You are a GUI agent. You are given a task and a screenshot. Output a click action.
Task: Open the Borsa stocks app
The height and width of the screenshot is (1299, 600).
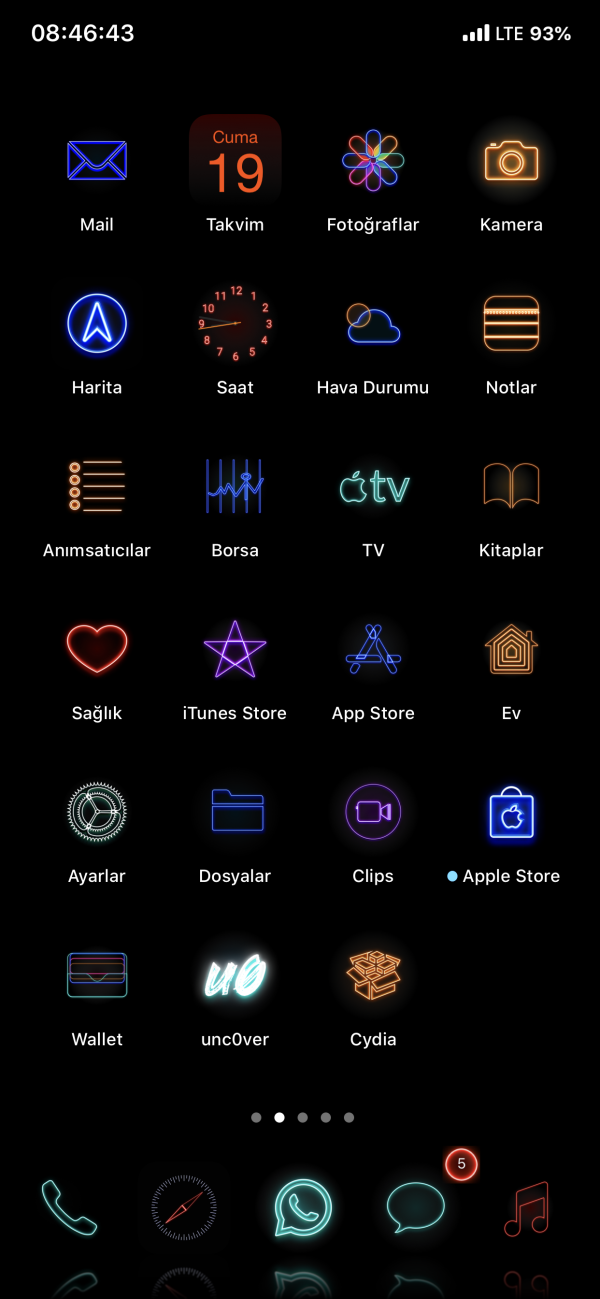pos(235,486)
